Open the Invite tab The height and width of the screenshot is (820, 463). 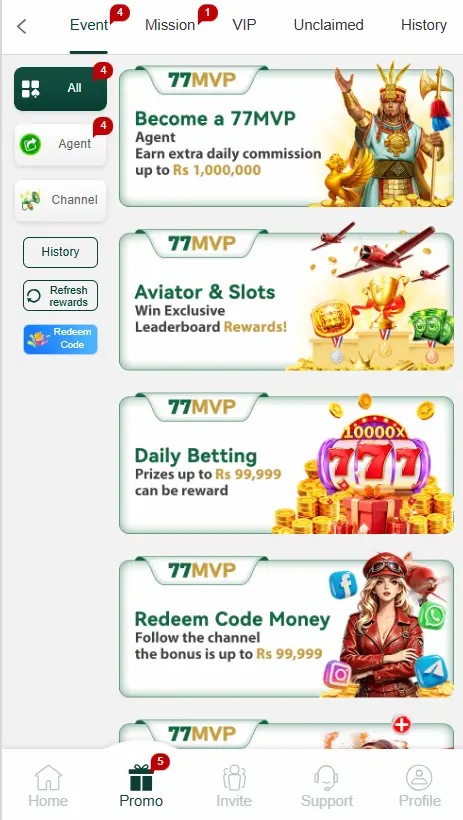click(x=234, y=786)
